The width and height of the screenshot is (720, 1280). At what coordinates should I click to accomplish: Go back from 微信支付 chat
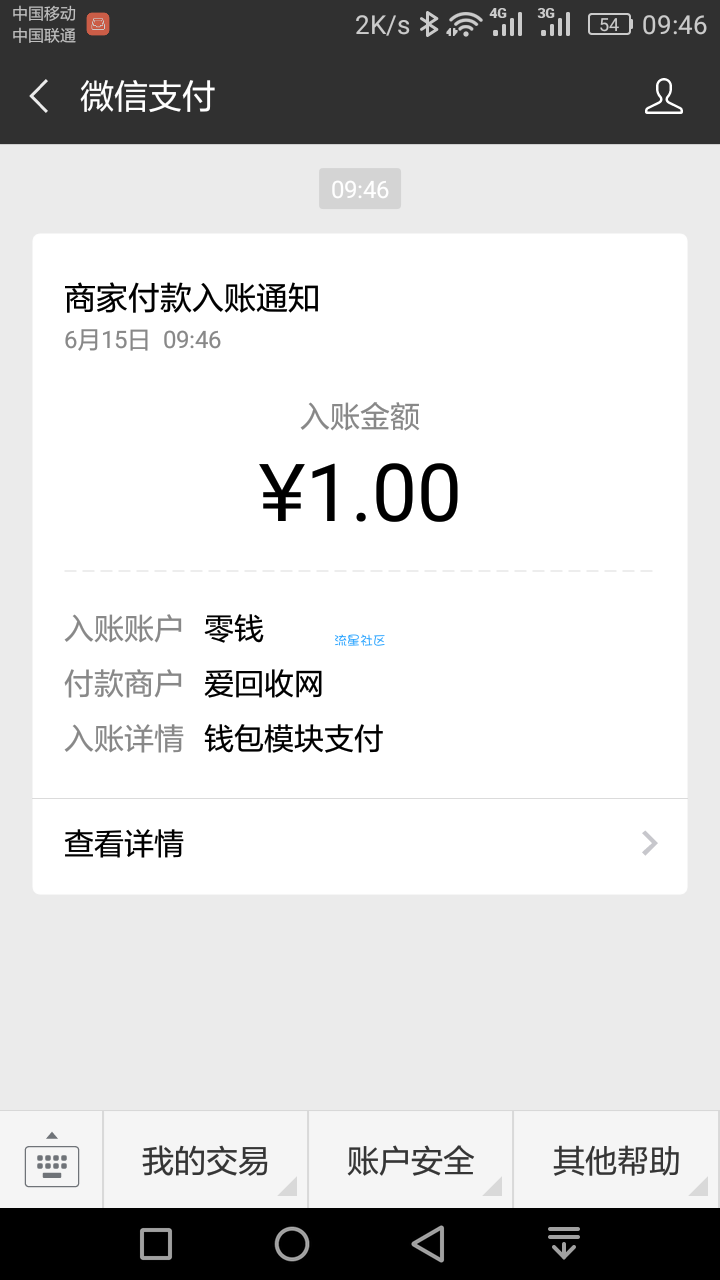pos(39,97)
